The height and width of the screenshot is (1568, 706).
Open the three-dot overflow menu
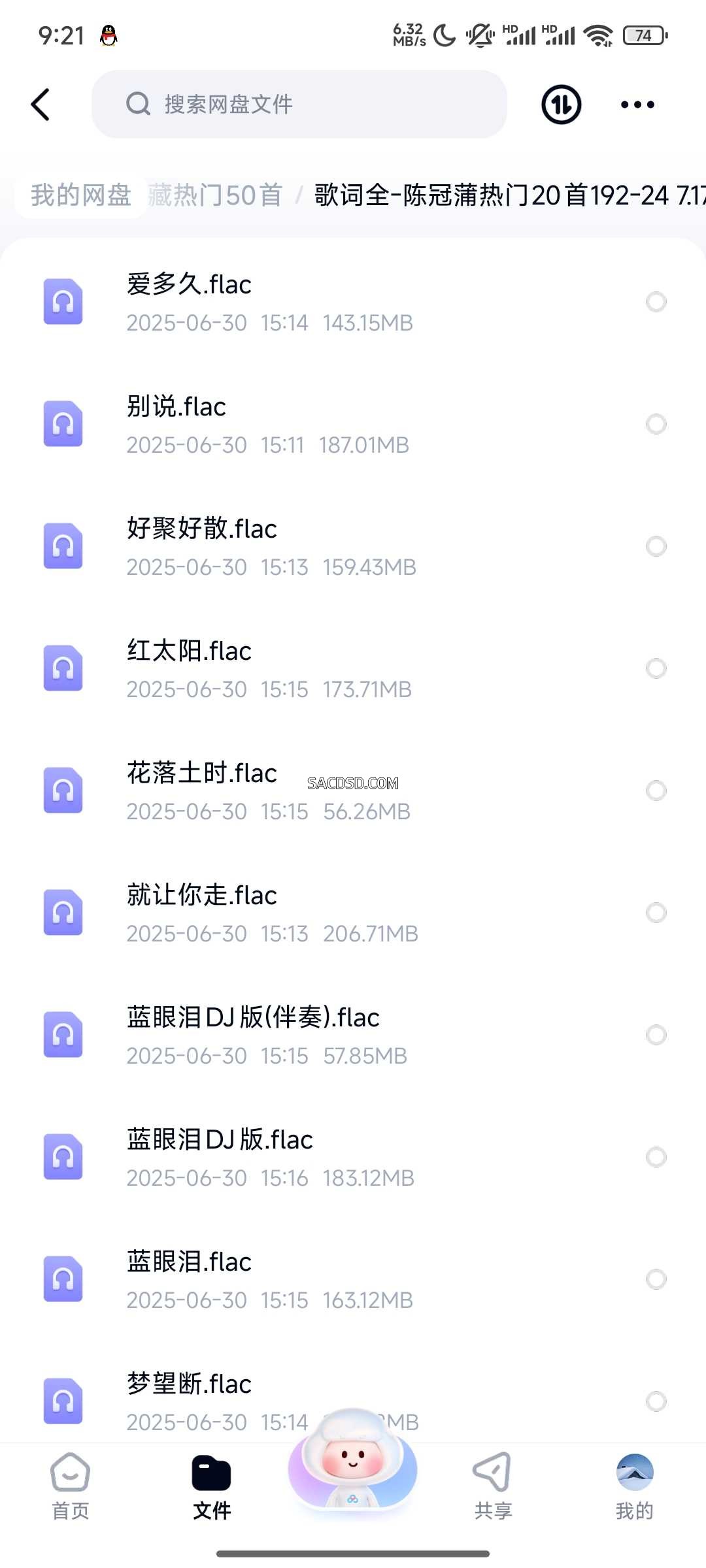[637, 105]
